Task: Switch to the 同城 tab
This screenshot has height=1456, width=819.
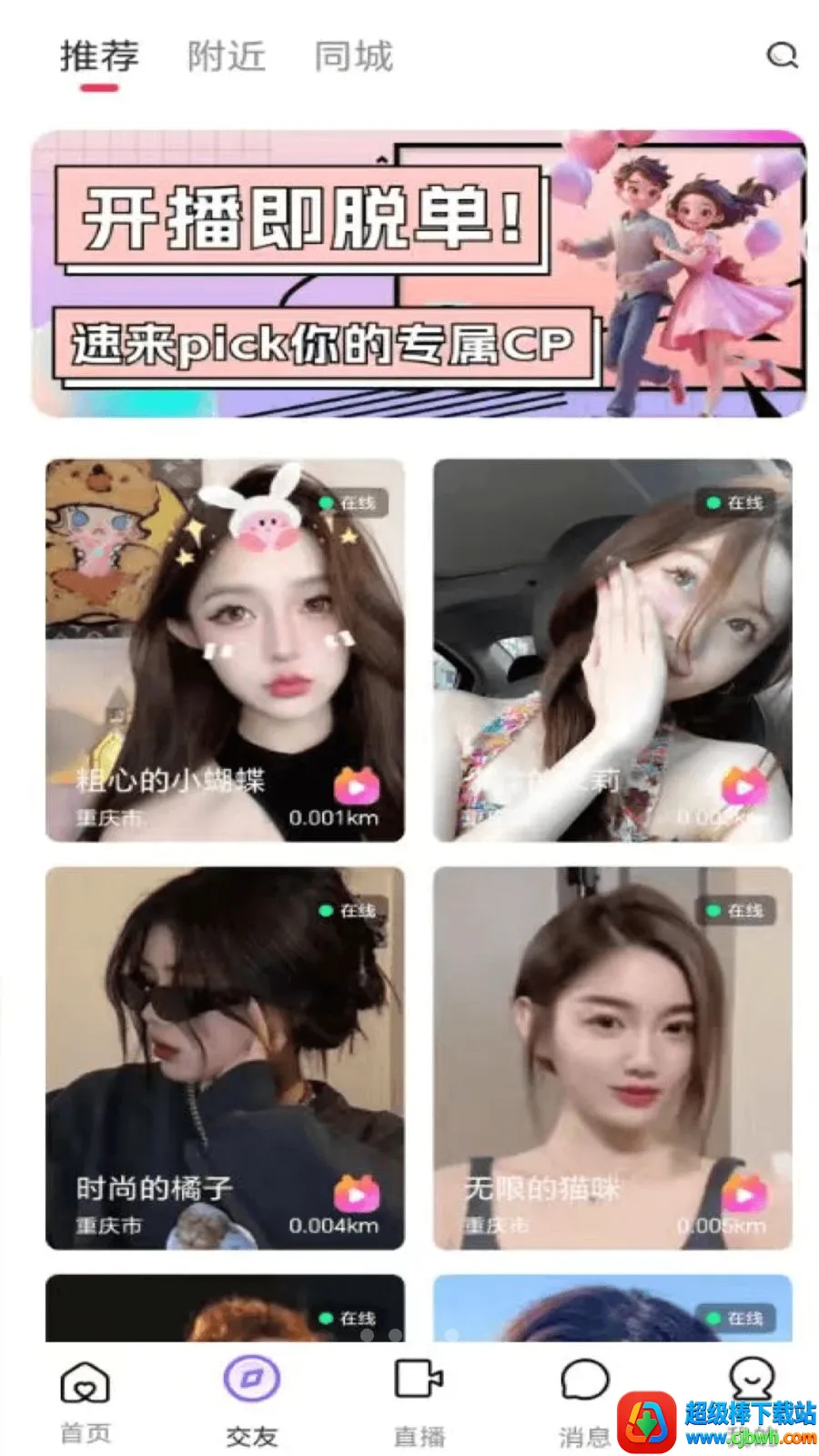Action: (353, 56)
